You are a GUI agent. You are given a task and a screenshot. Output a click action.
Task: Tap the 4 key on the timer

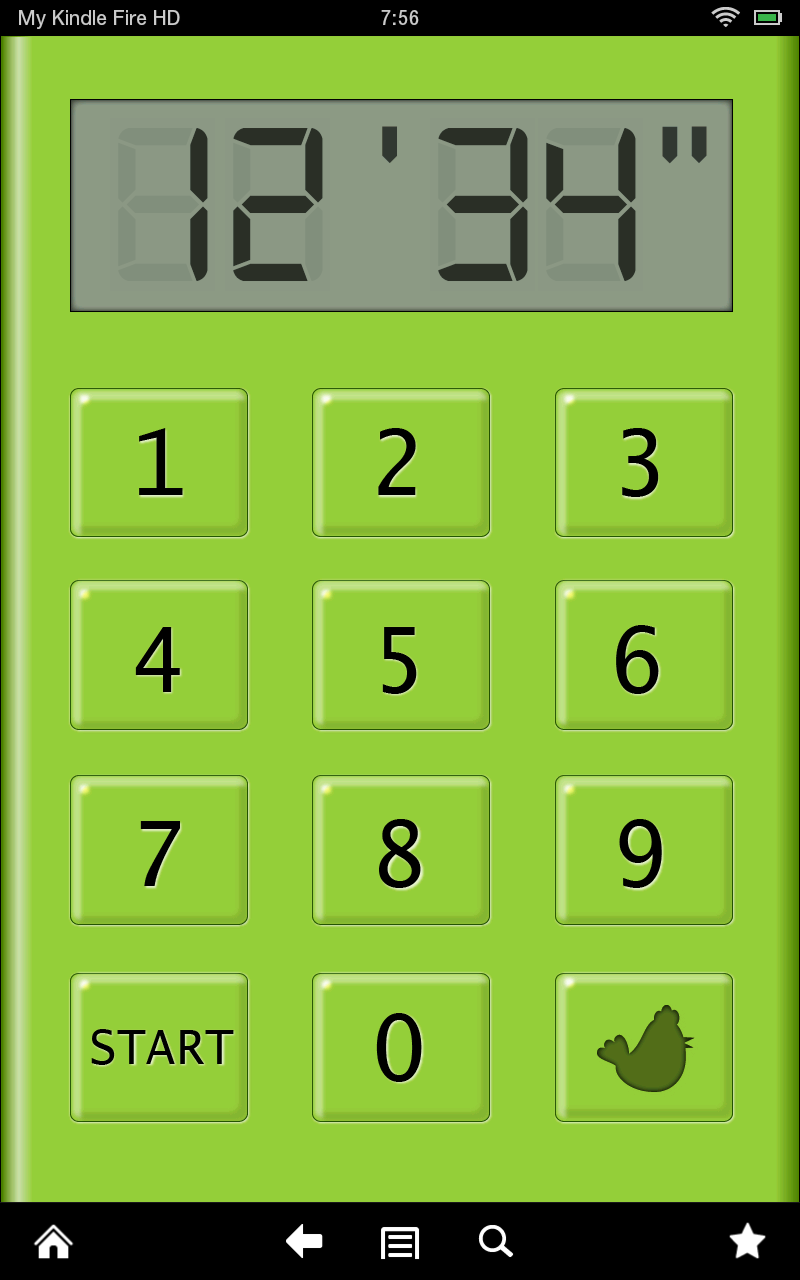[159, 655]
